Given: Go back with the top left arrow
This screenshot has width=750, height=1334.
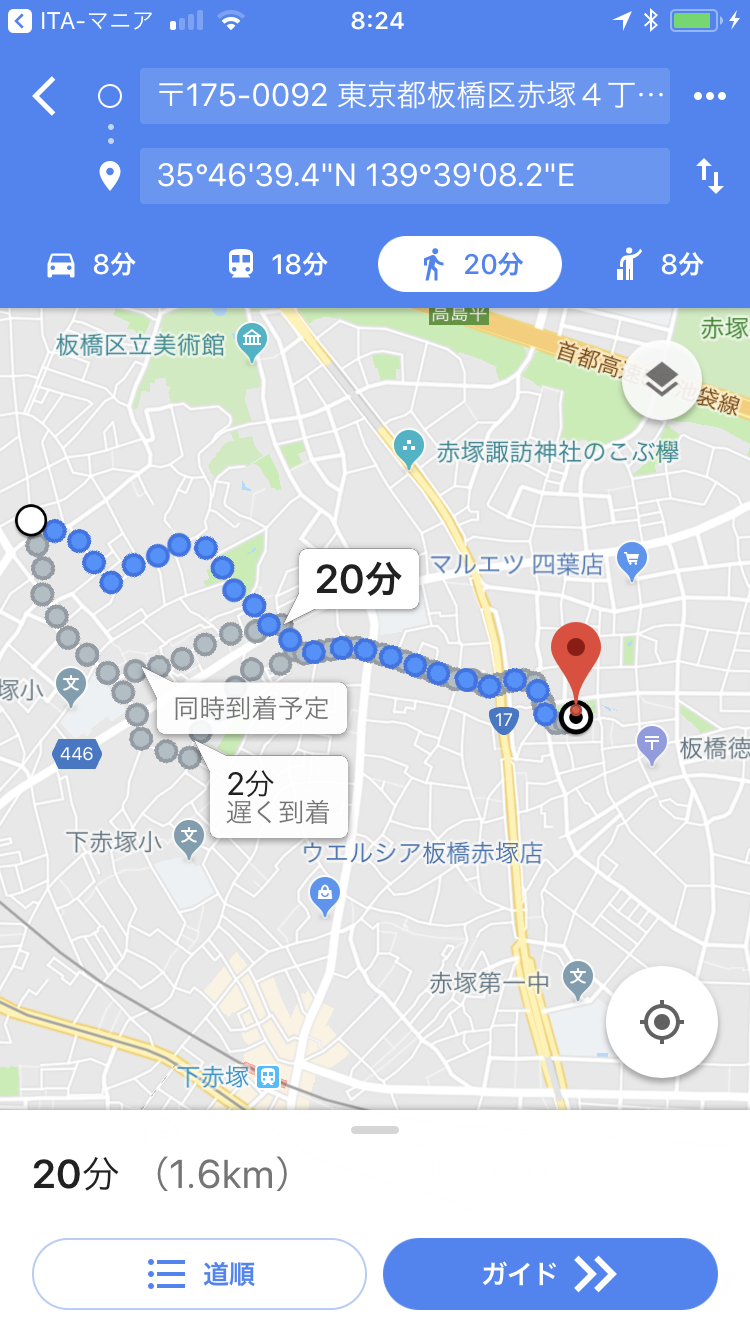Looking at the screenshot, I should (x=45, y=96).
